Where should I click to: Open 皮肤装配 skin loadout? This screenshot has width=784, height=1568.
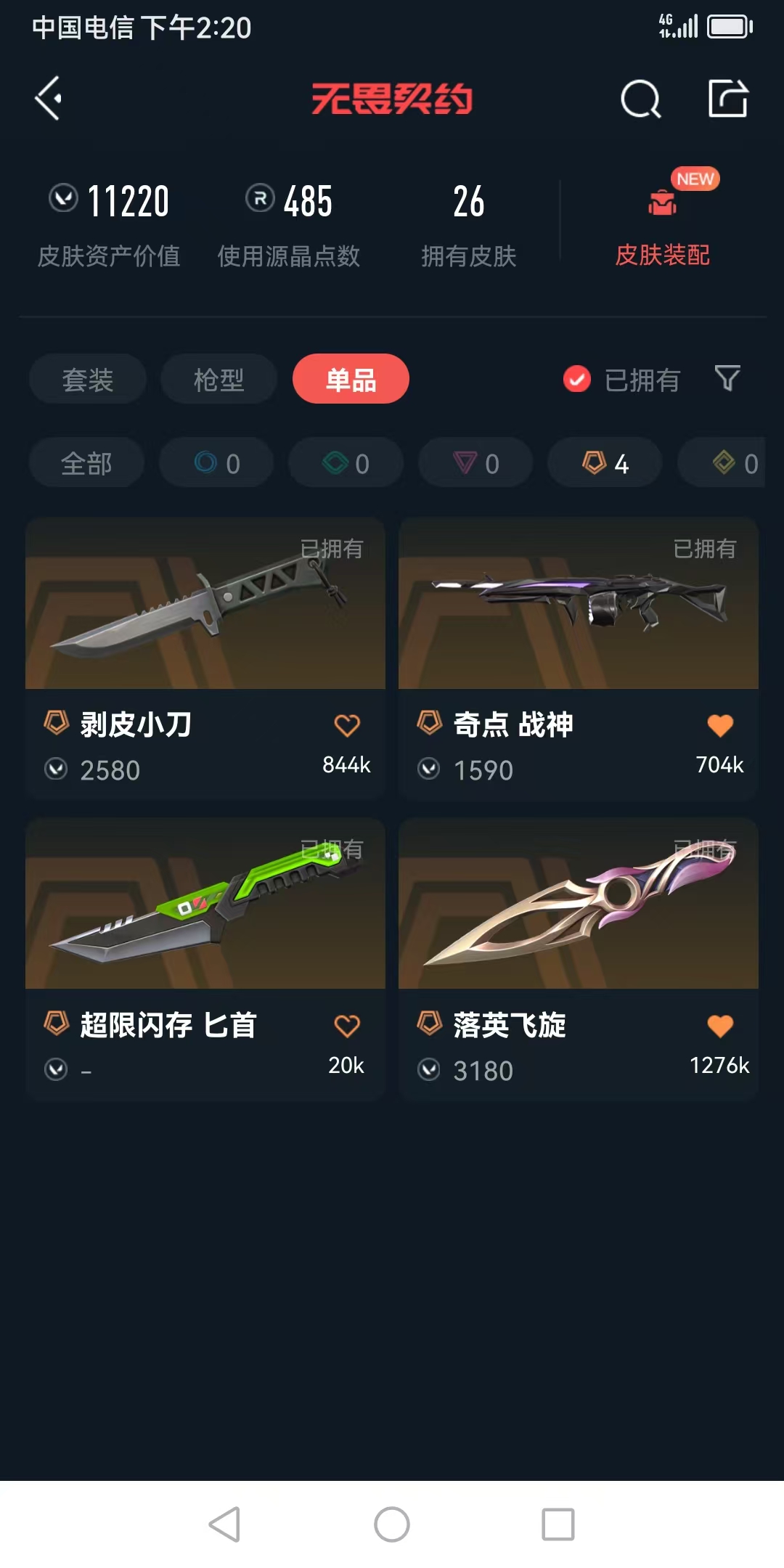point(662,225)
